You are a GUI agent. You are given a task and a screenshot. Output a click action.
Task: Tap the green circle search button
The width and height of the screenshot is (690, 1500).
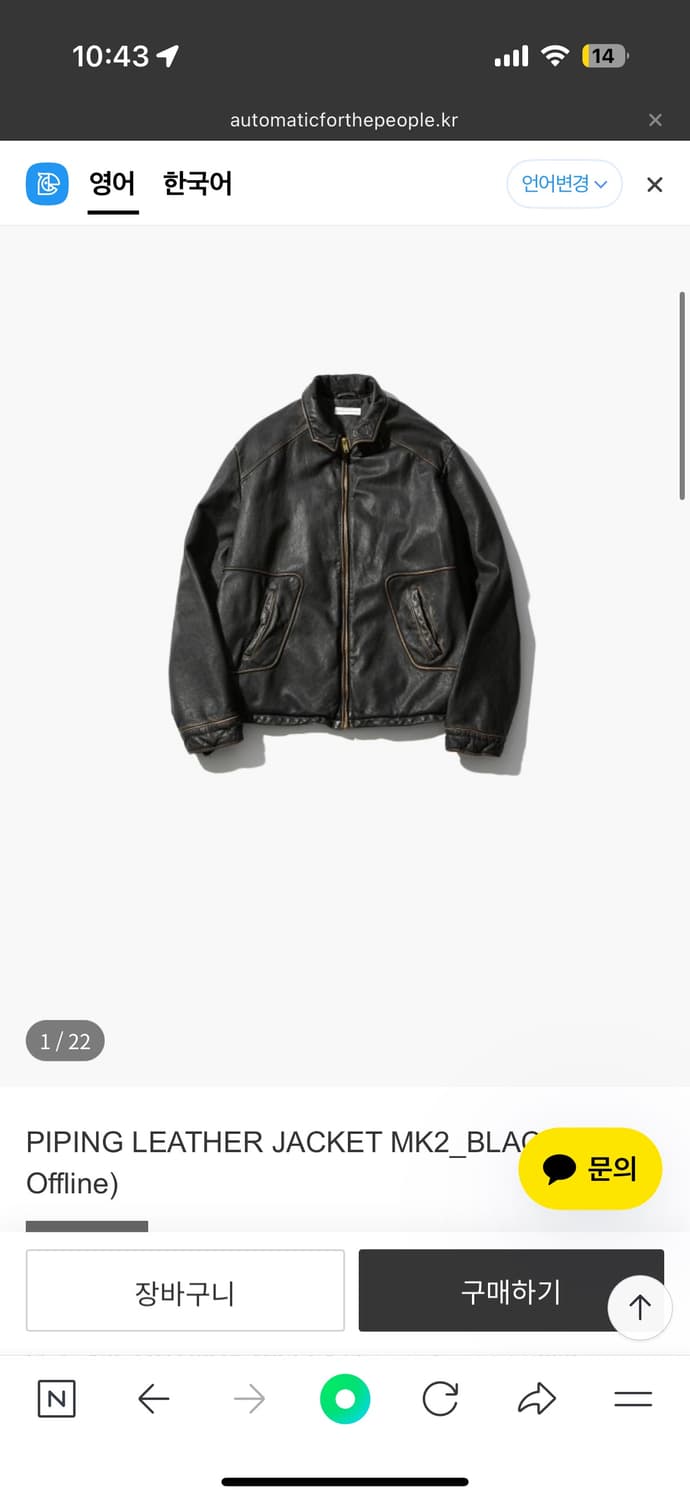(345, 1399)
